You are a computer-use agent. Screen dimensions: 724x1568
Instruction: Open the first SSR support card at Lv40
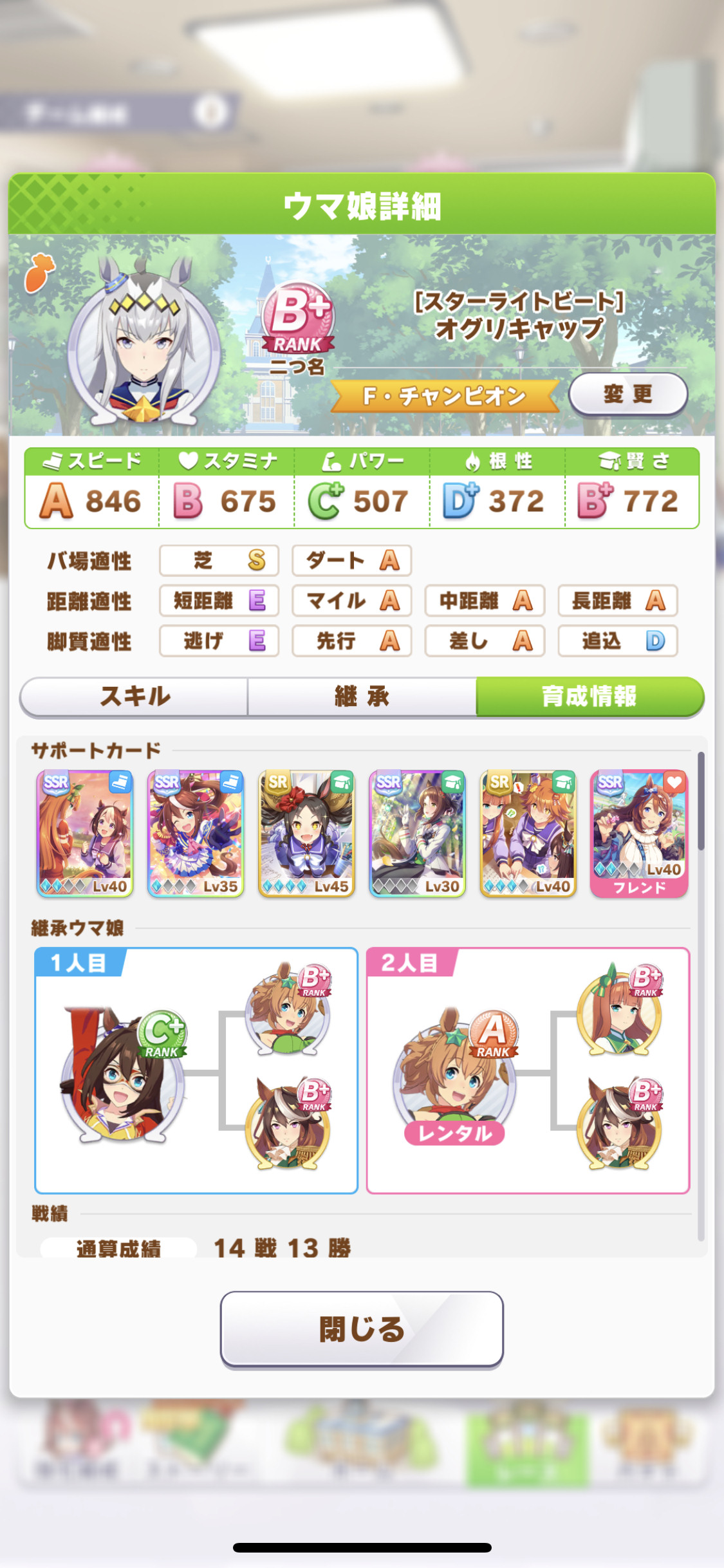[x=85, y=834]
